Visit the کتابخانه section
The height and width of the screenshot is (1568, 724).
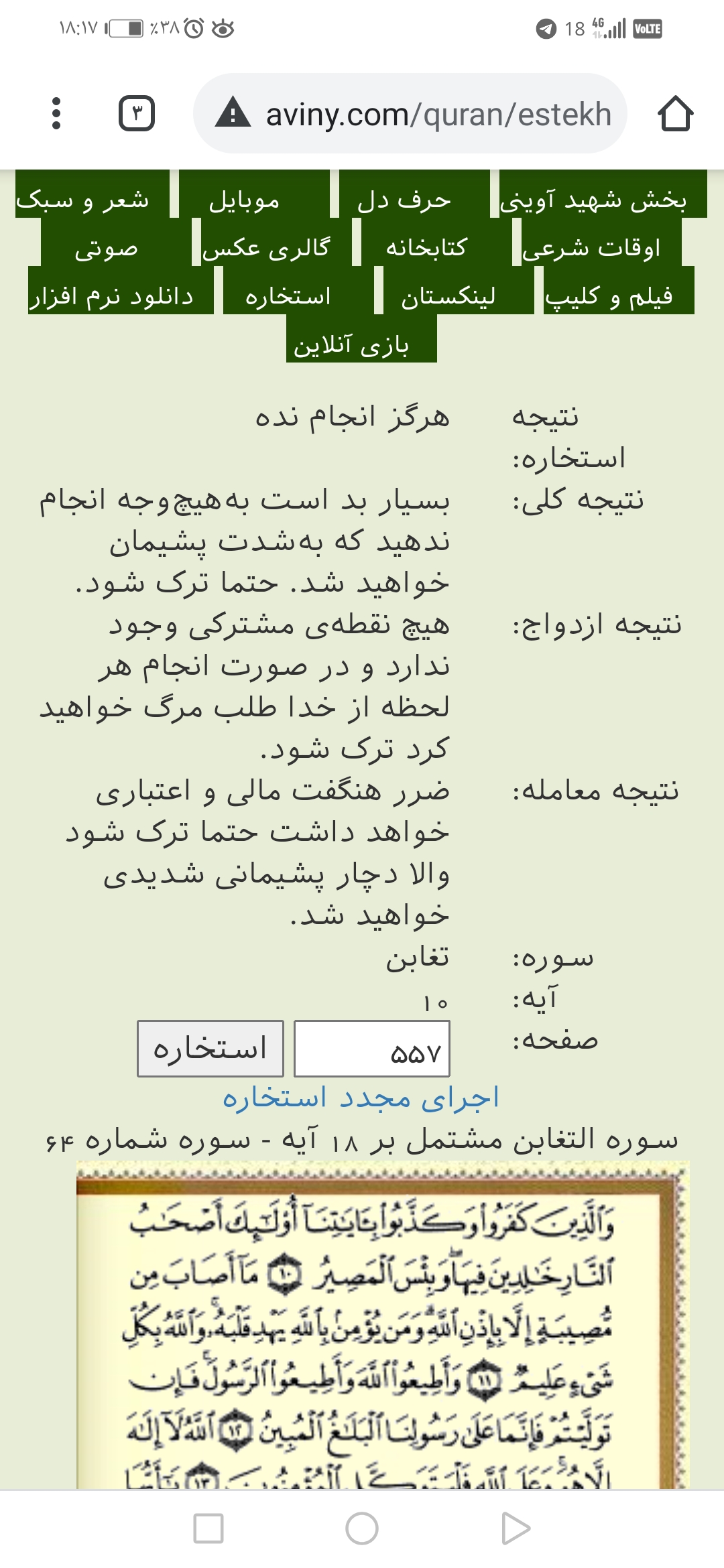click(426, 248)
